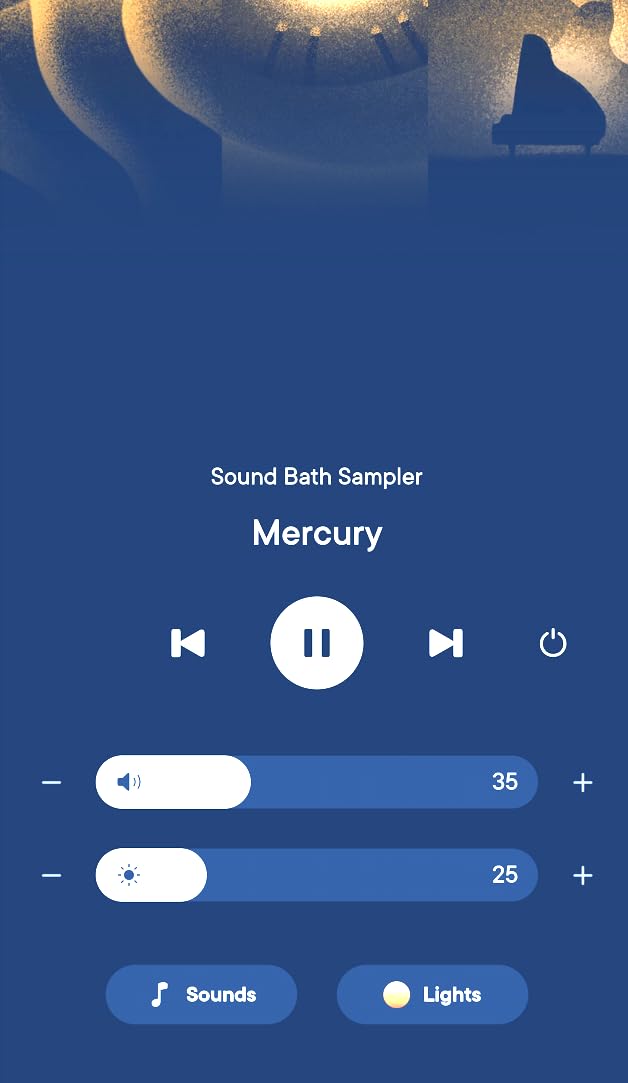Raise the brightness with the plus button
Viewport: 628px width, 1083px height.
click(583, 875)
